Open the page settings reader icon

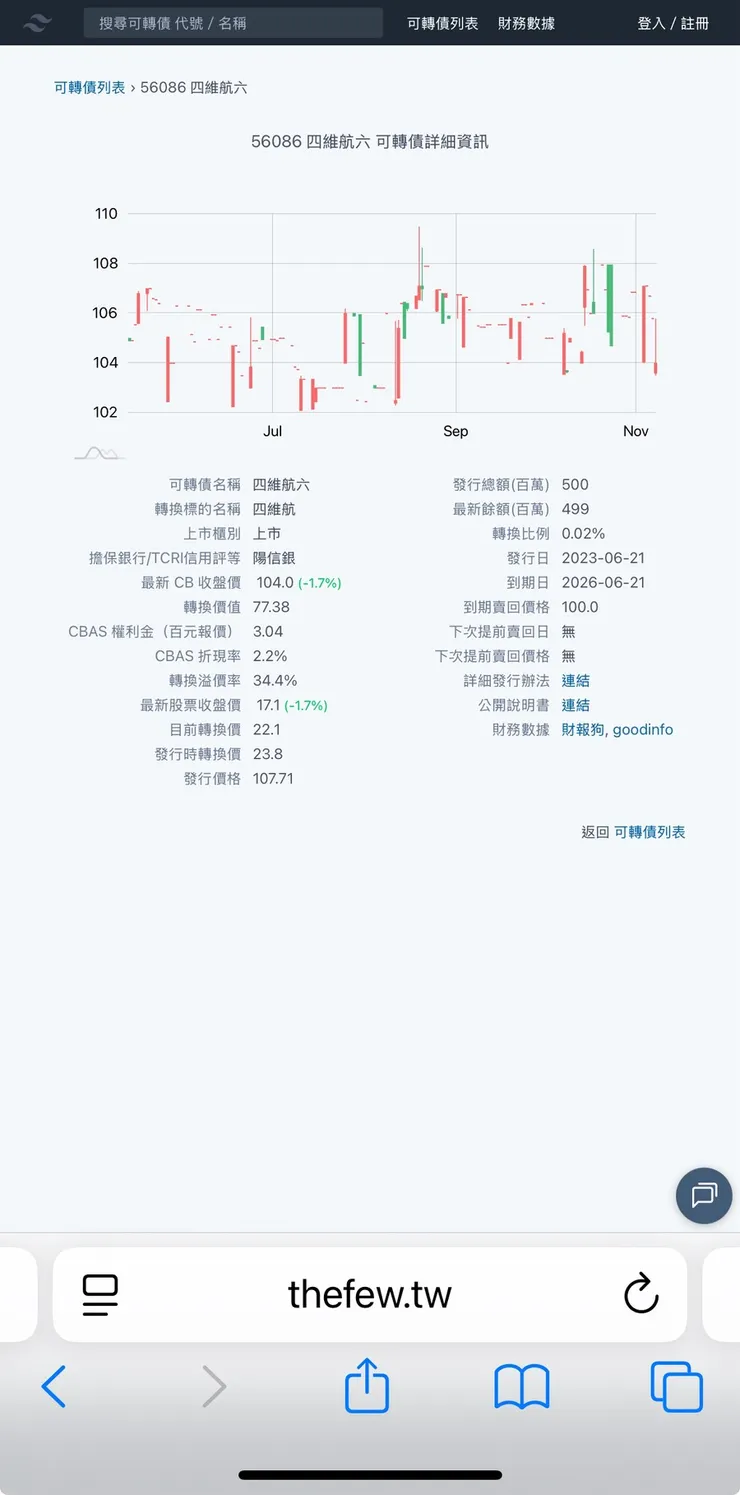(x=98, y=1294)
